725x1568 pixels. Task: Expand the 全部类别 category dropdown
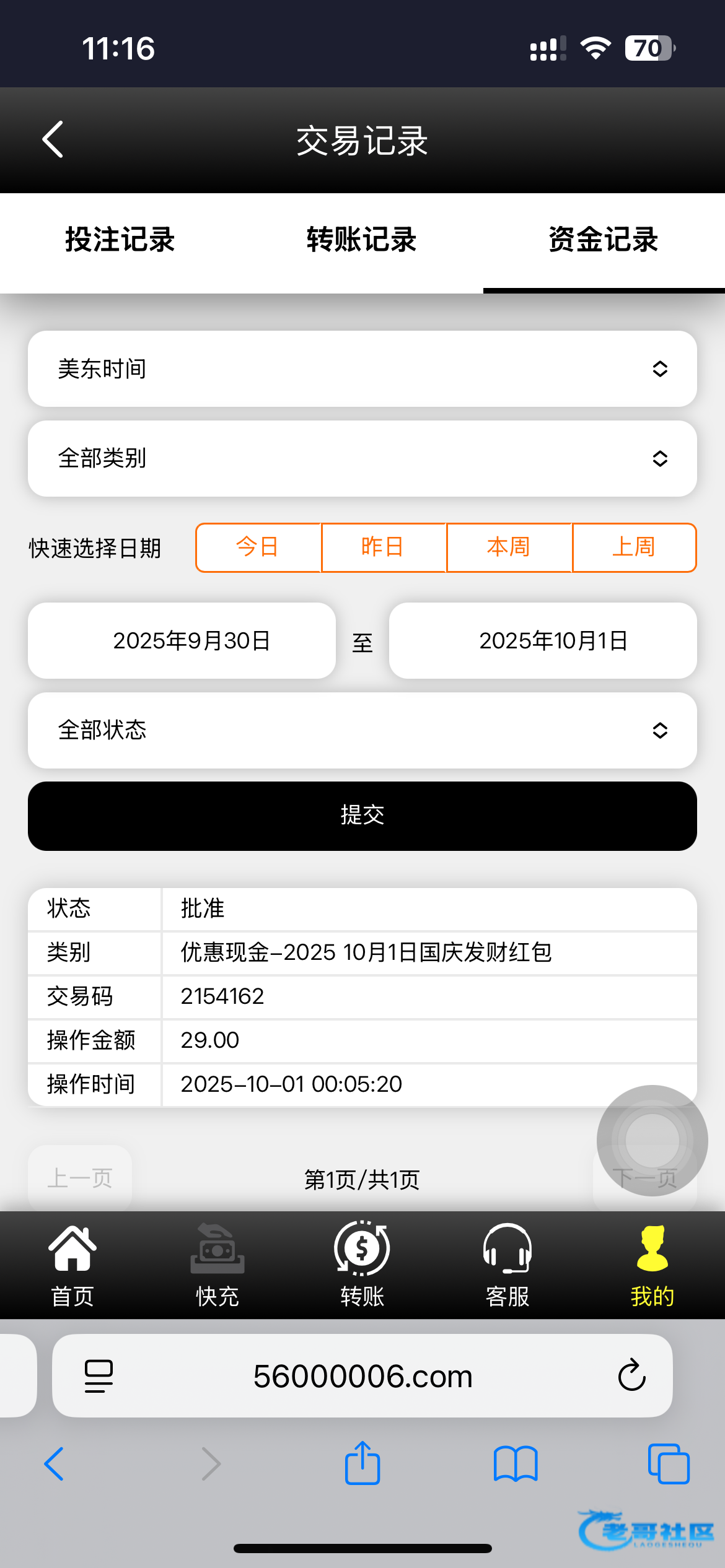[x=362, y=459]
